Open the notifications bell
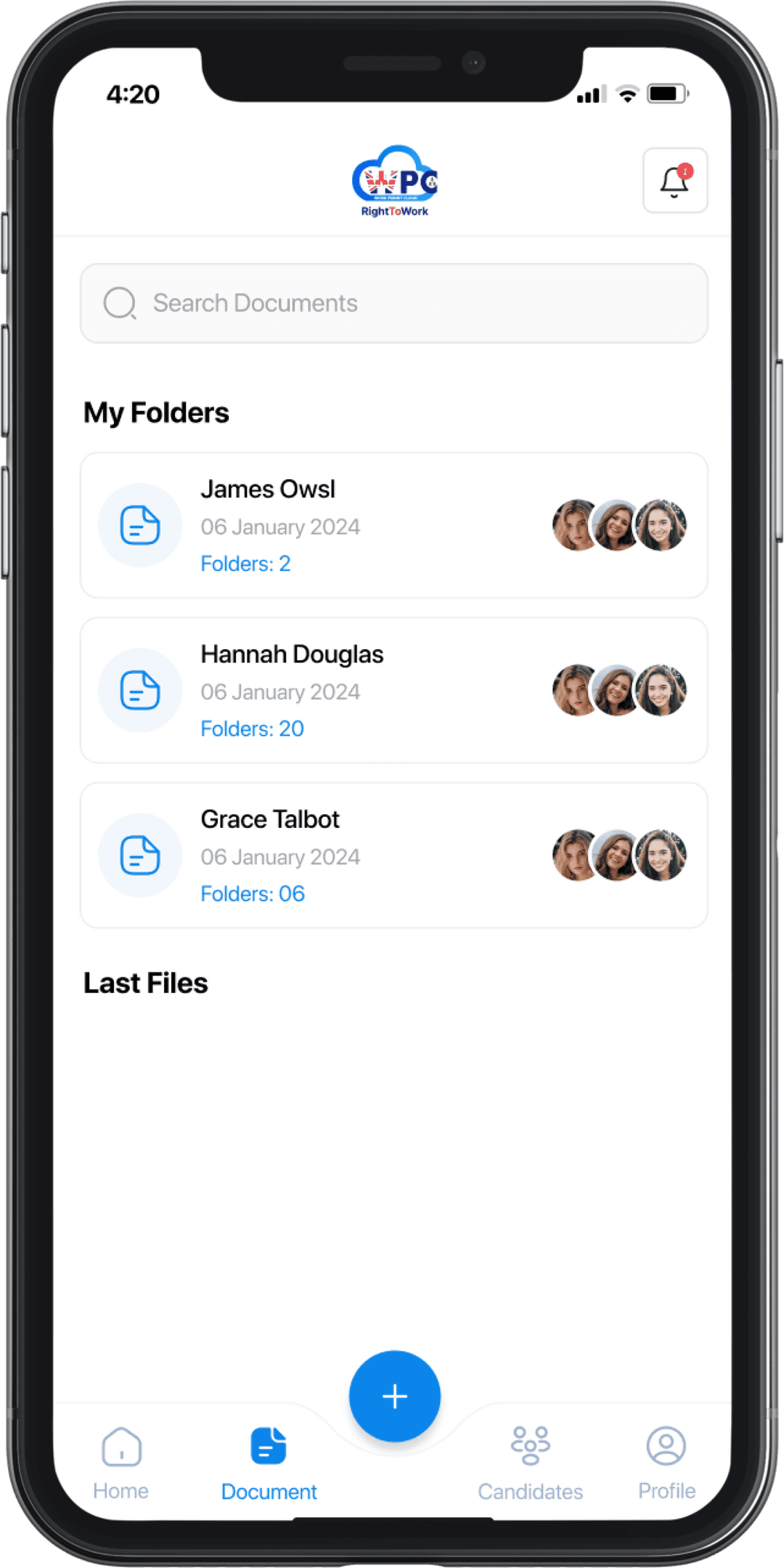Viewport: 784px width, 1568px height. coord(674,180)
